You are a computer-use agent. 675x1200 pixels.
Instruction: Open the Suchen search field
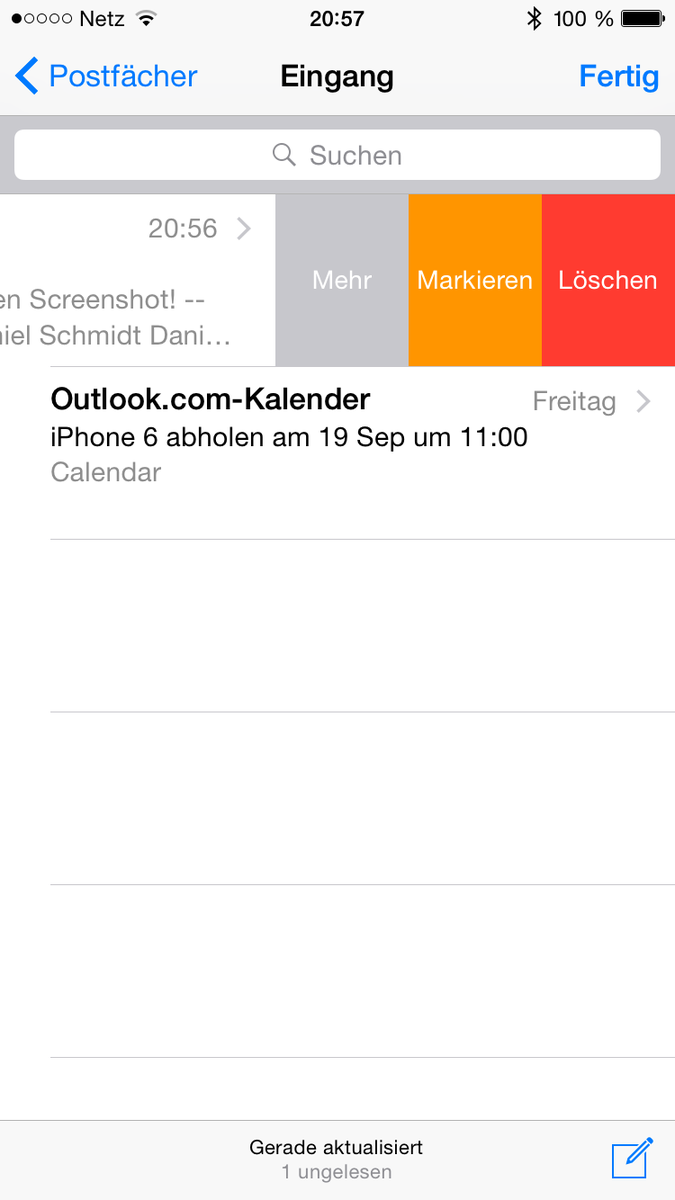pos(337,155)
